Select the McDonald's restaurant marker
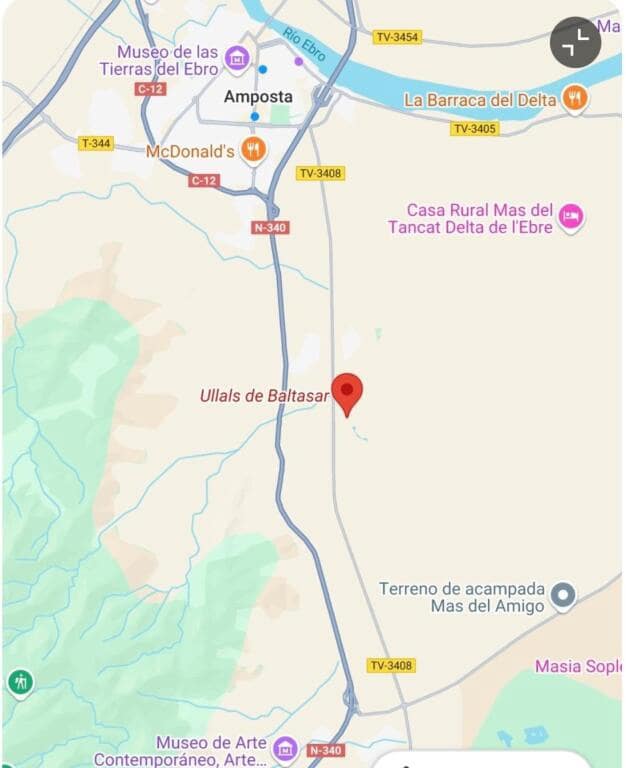This screenshot has height=768, width=626. 254,151
